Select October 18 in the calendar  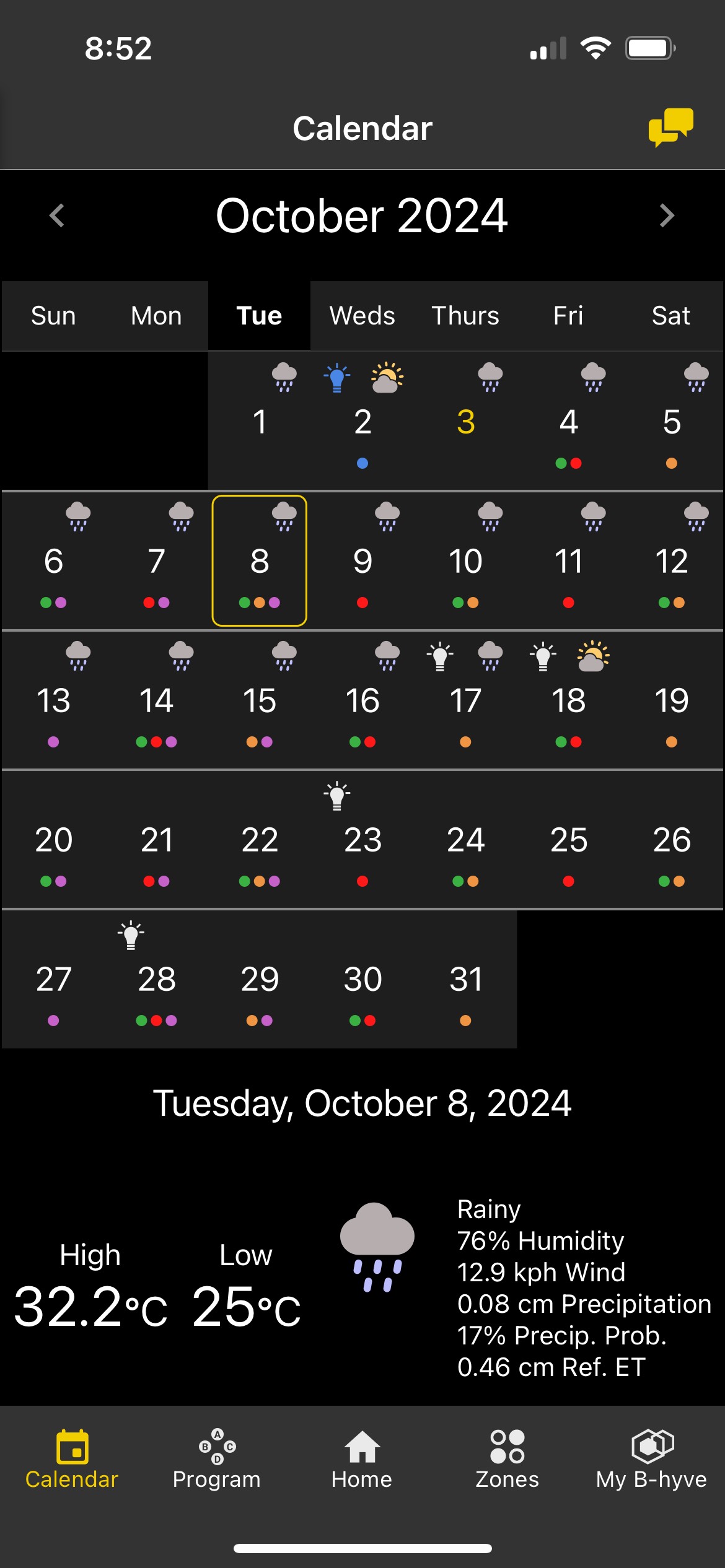[x=568, y=700]
